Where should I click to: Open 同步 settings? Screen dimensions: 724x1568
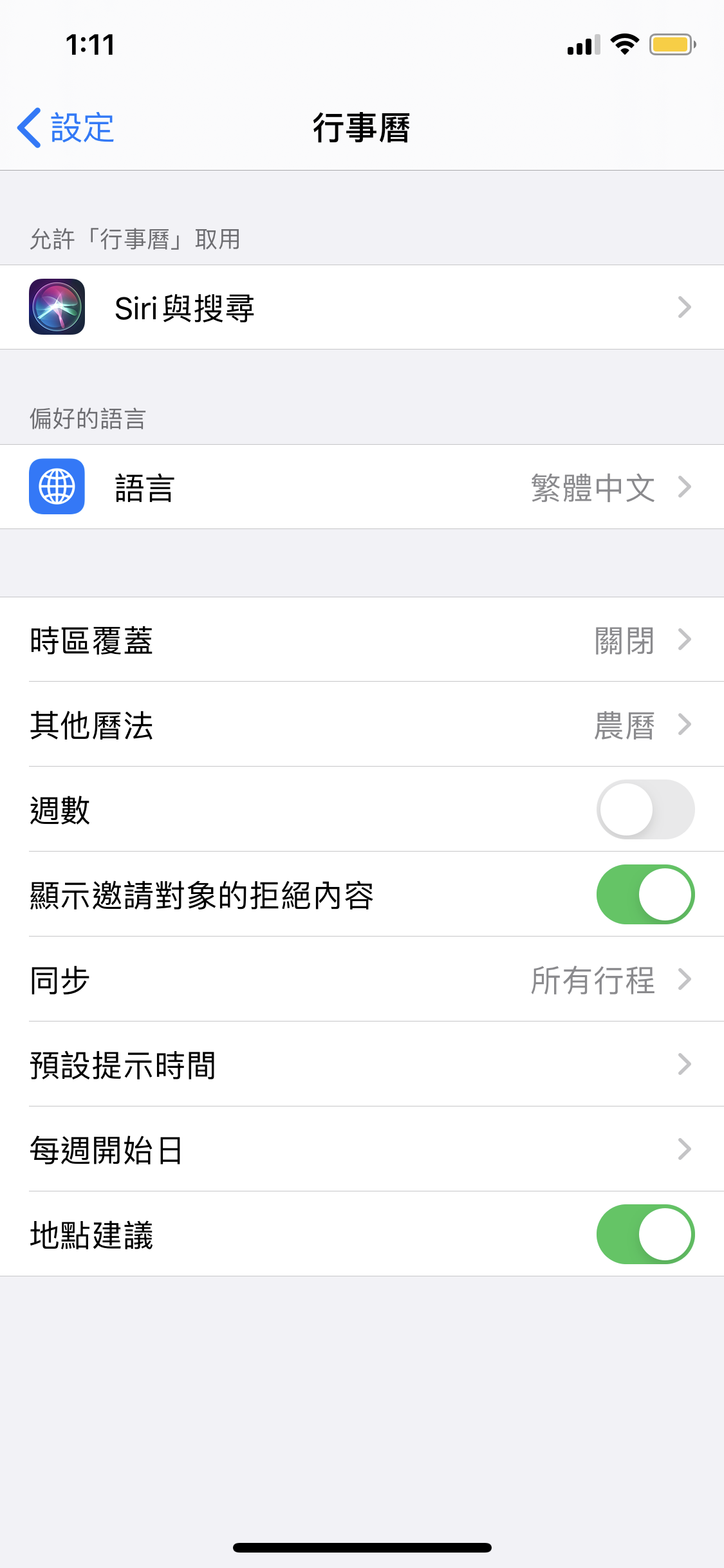tap(362, 980)
